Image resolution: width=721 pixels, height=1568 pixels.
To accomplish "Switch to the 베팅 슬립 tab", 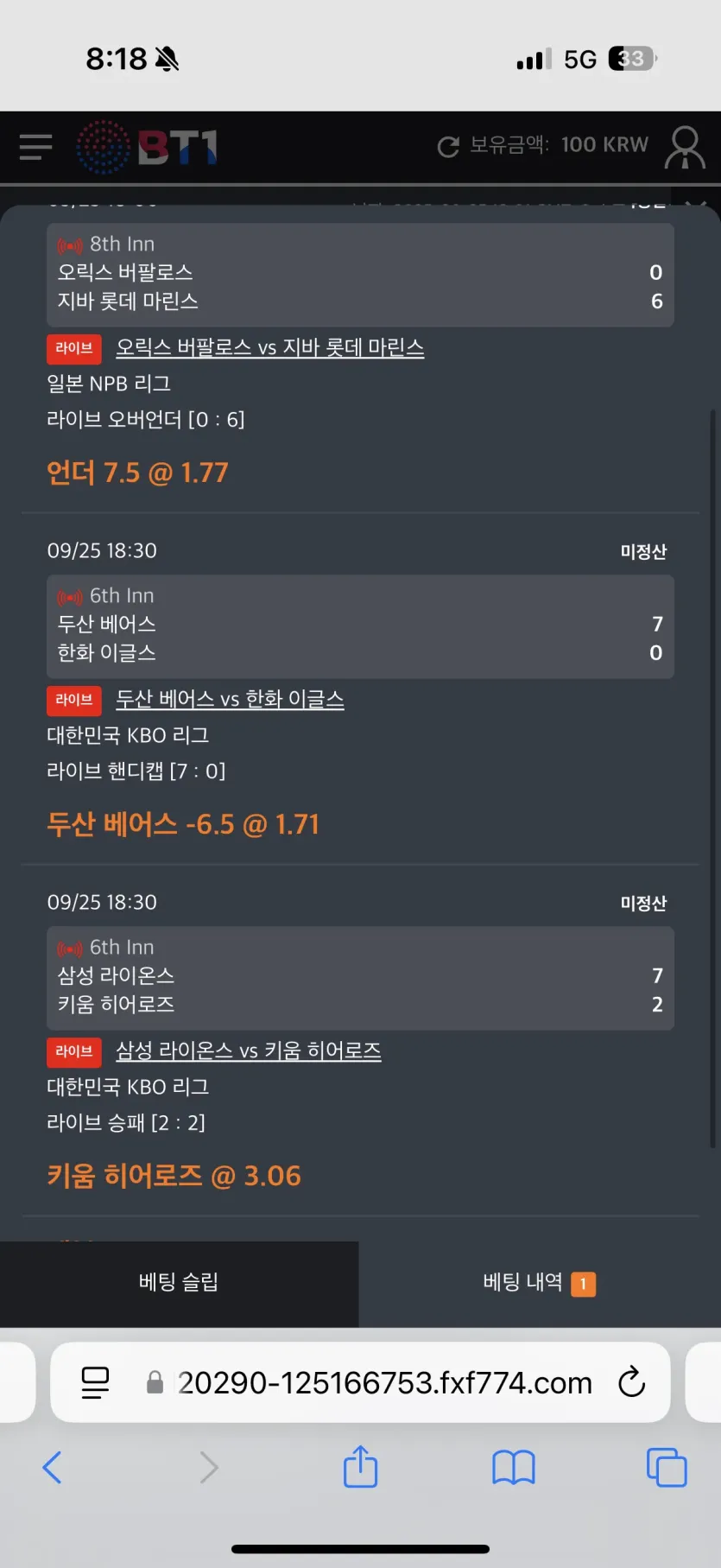I will (x=179, y=1282).
